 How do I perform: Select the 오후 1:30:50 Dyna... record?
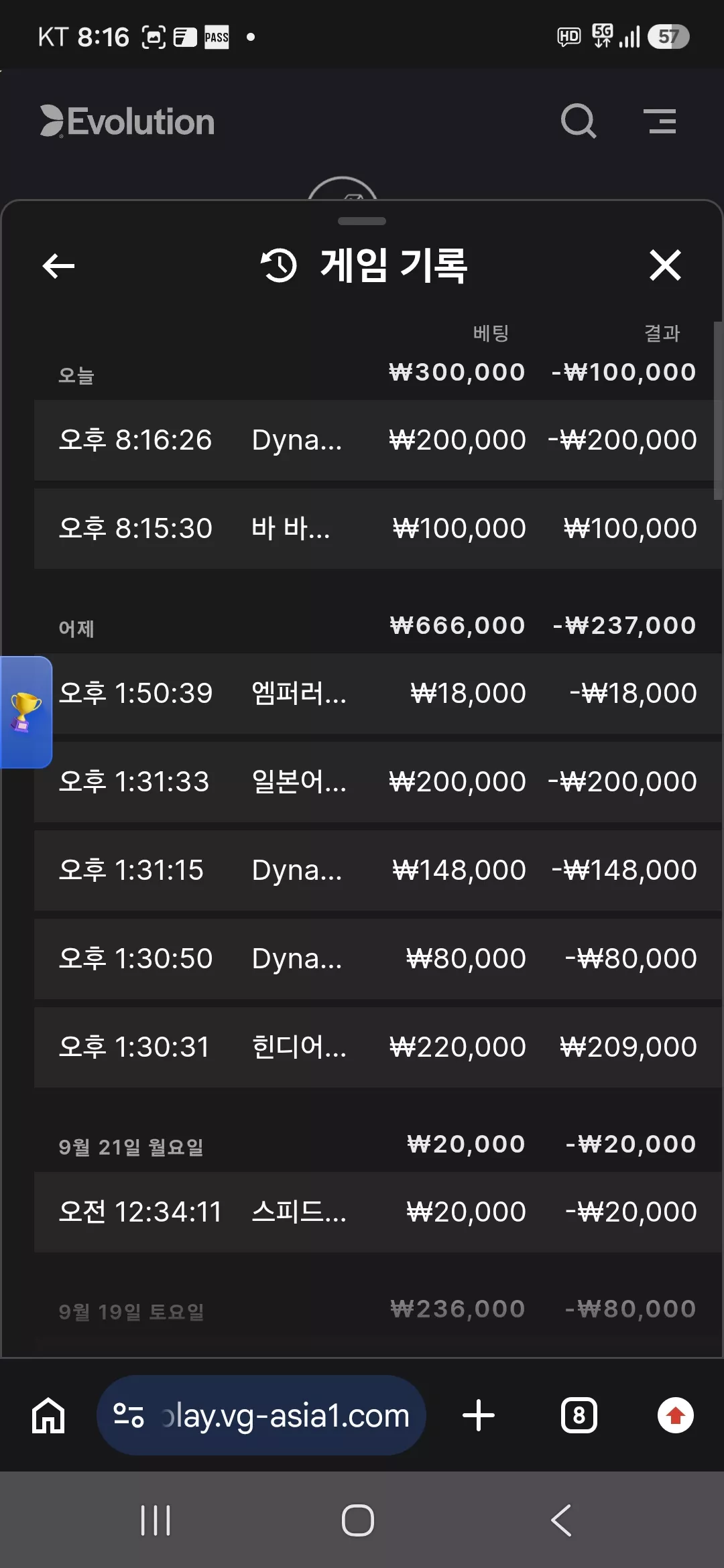pyautogui.click(x=377, y=959)
